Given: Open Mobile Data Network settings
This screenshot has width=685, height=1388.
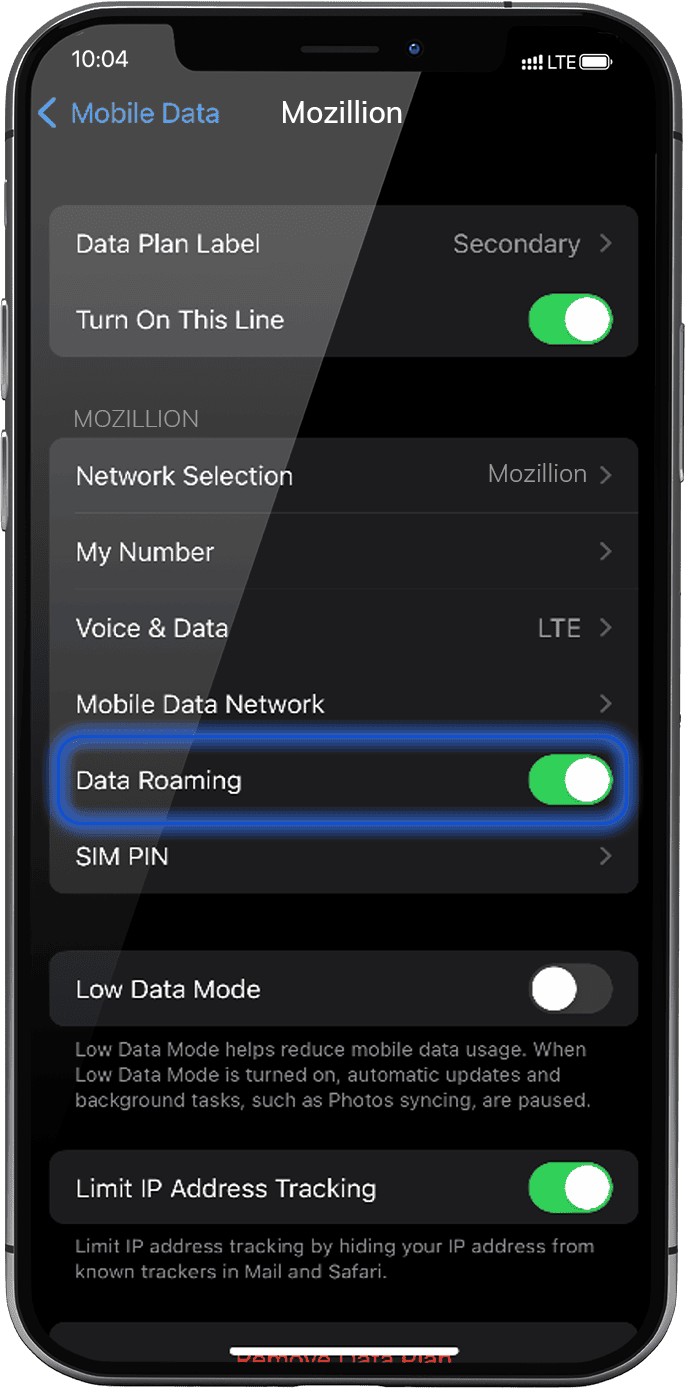Looking at the screenshot, I should [343, 704].
